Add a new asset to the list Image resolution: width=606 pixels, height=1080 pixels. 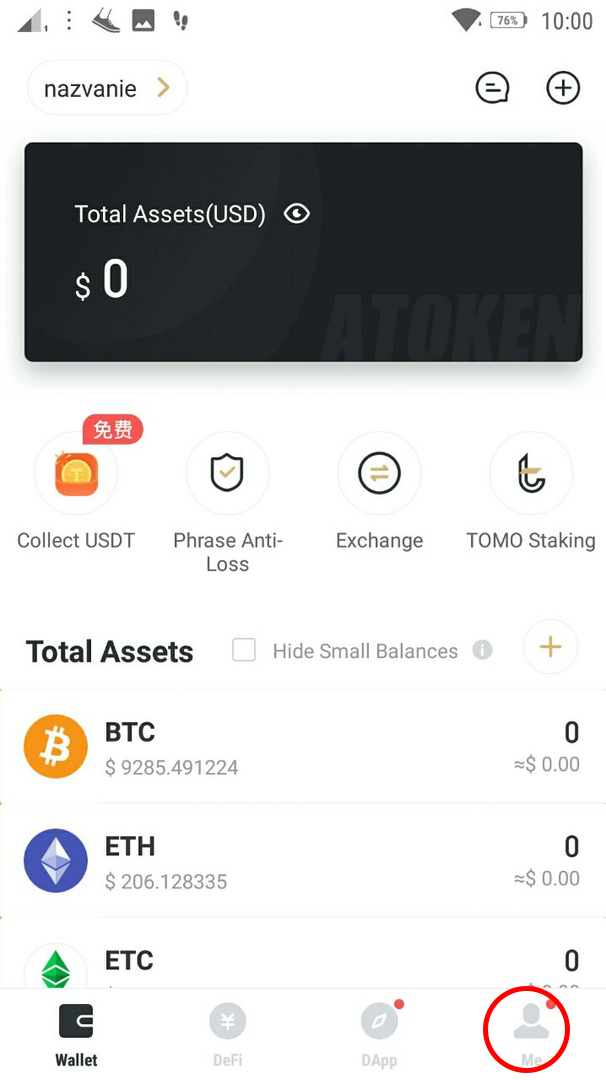tap(550, 647)
